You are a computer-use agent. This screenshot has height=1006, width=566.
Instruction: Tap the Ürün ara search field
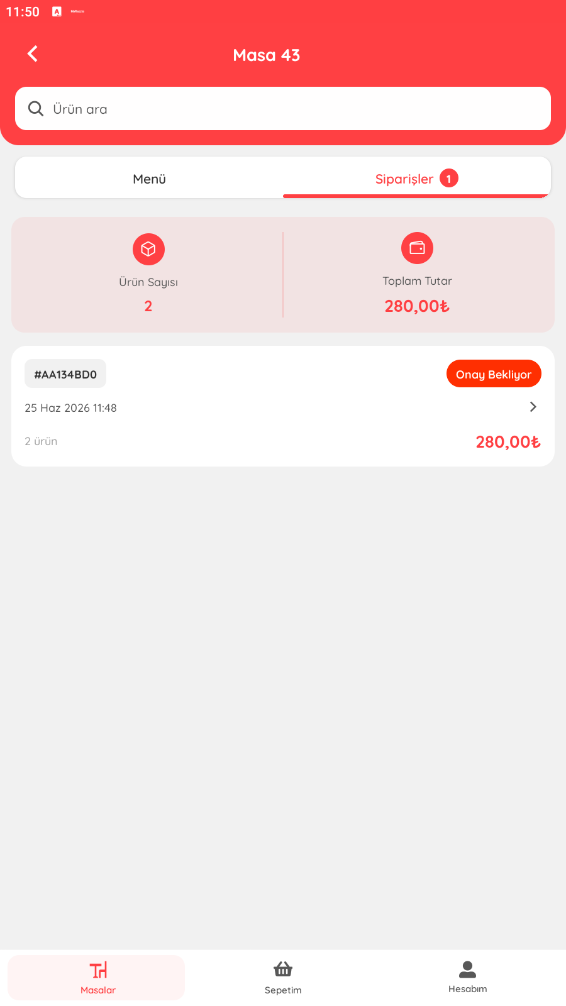click(283, 108)
